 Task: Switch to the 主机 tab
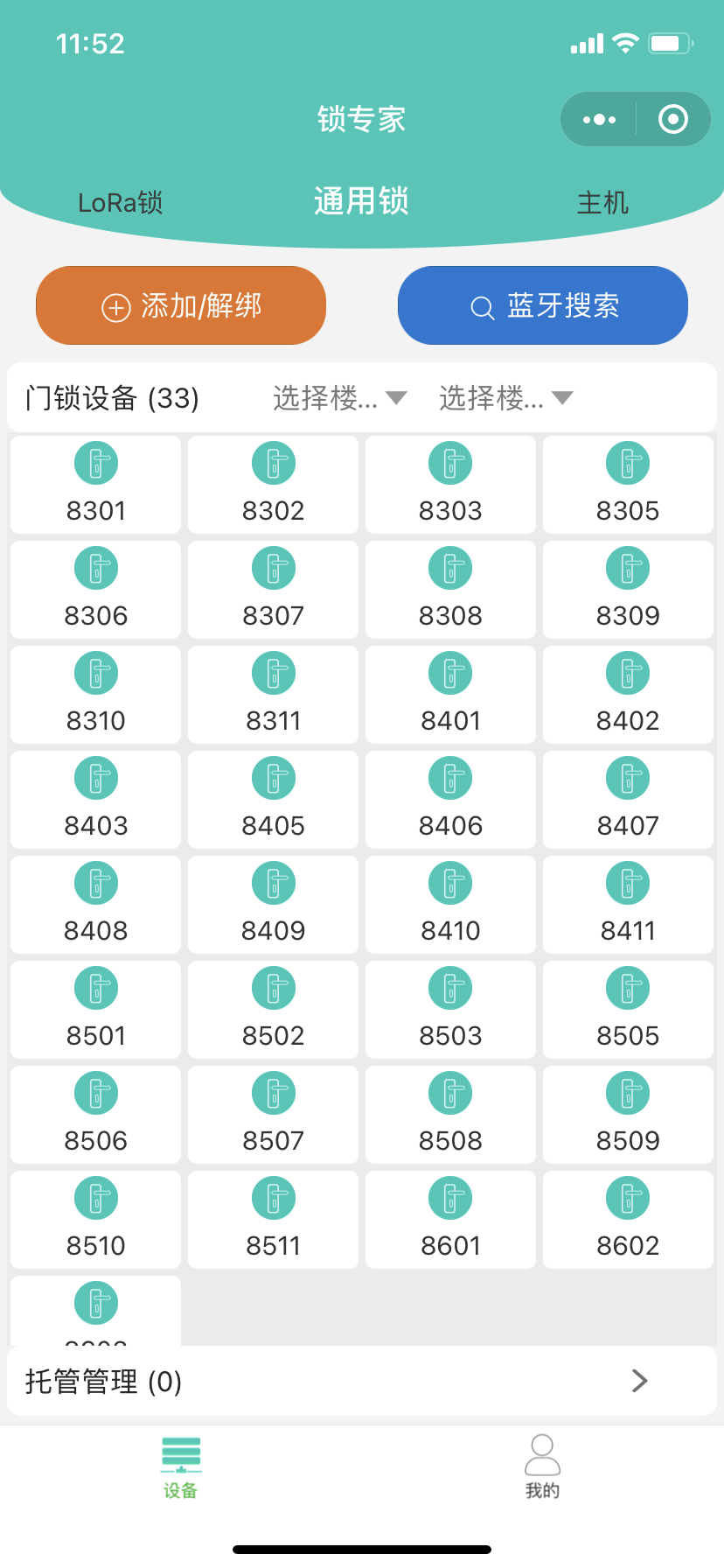click(x=602, y=203)
